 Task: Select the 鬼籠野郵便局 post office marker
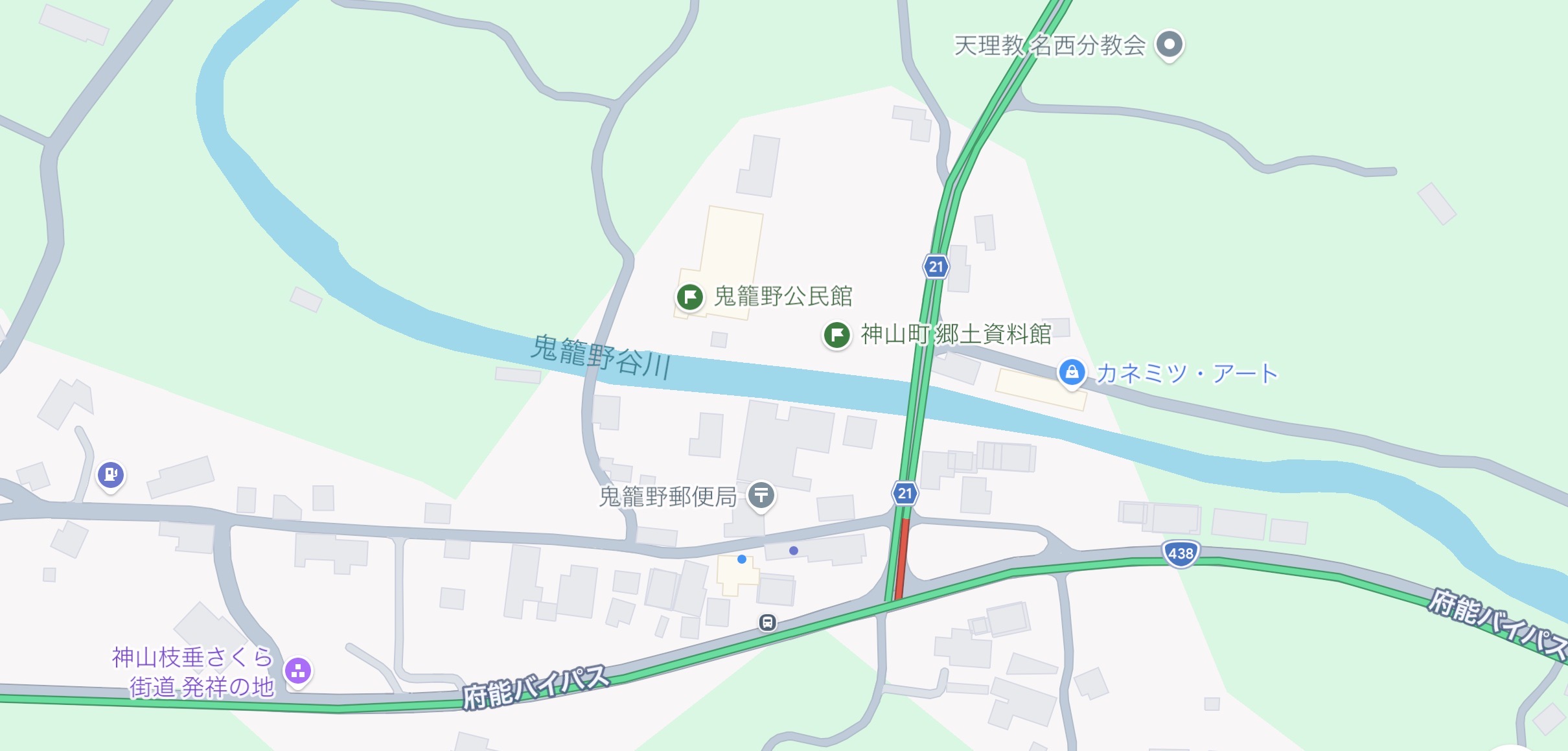[x=761, y=496]
